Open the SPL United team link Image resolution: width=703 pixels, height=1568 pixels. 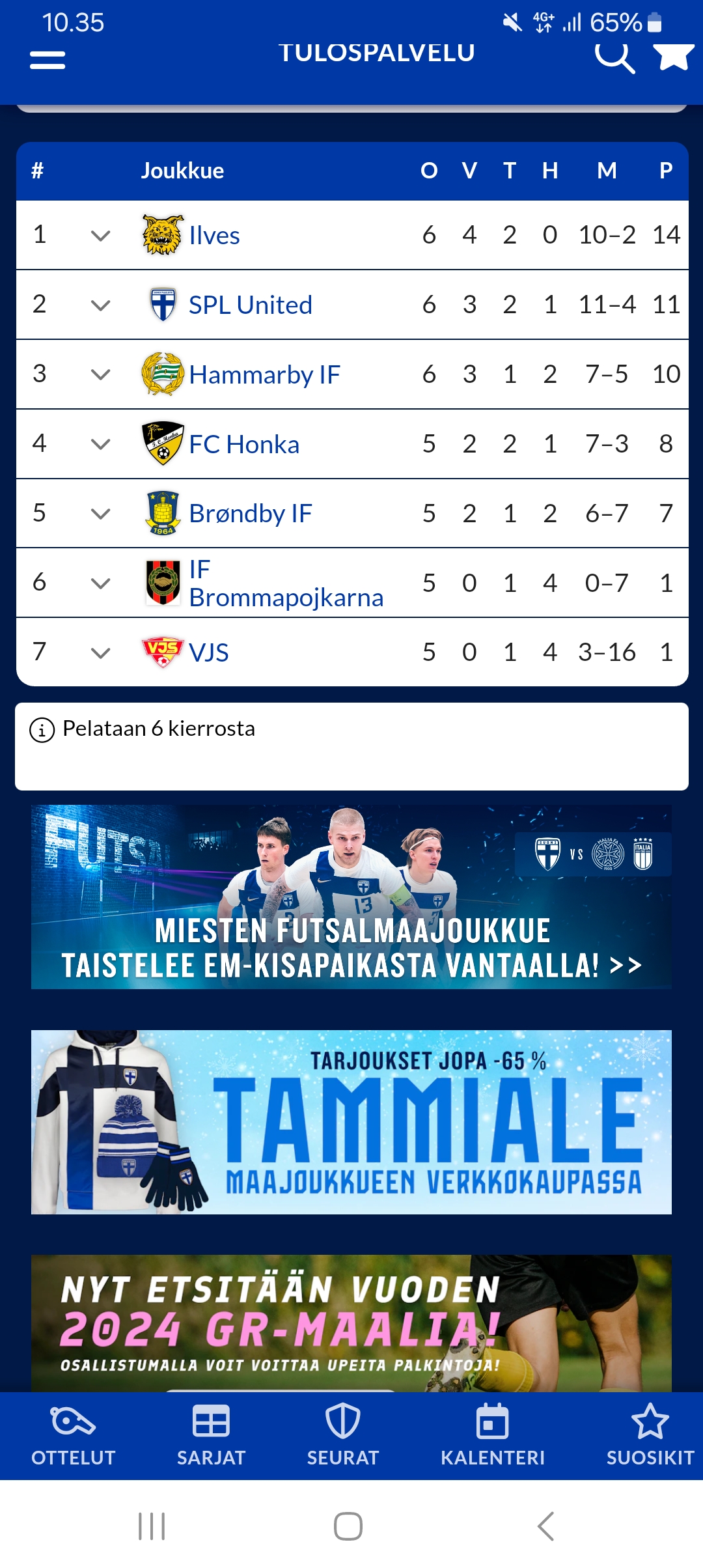251,305
